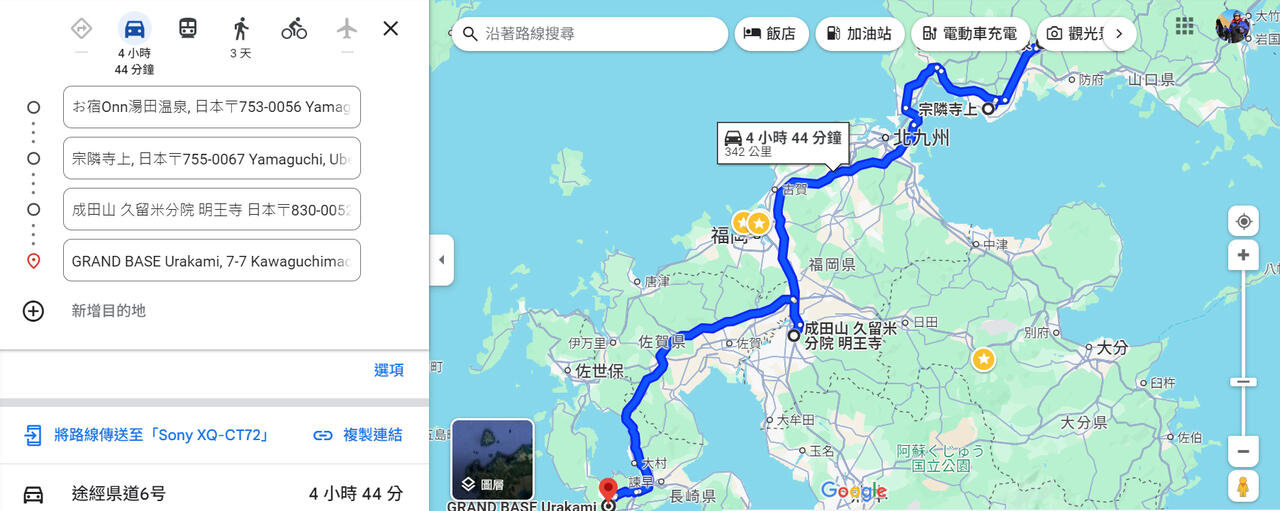Copy the route link with 複製連結
The image size is (1280, 511).
pos(358,435)
